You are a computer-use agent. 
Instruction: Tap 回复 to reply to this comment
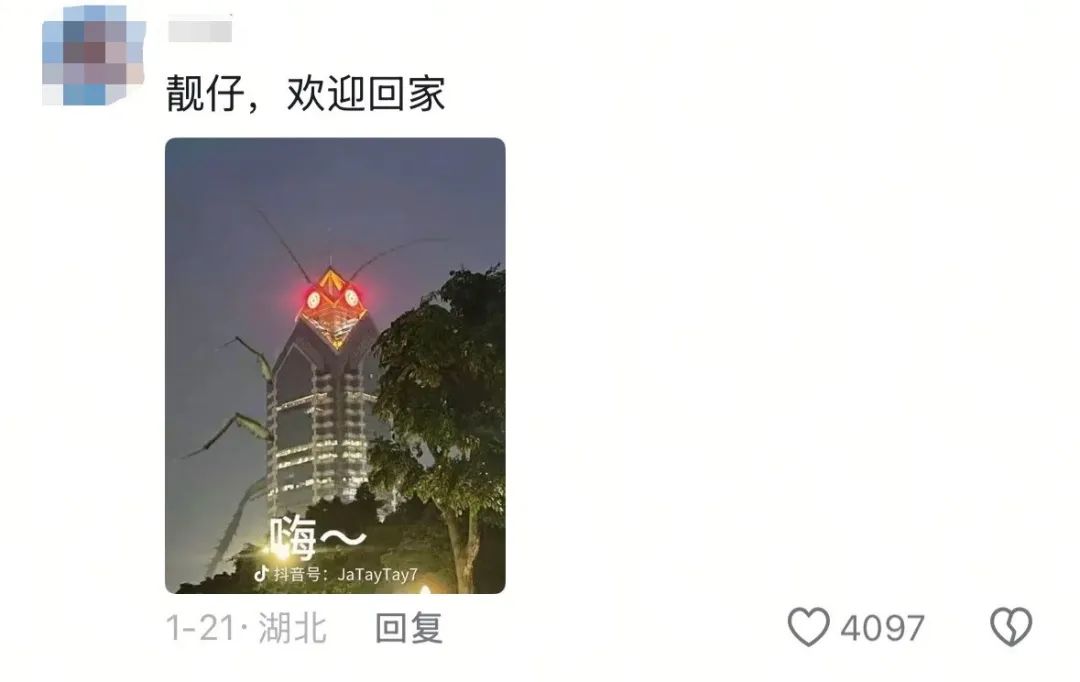tap(408, 628)
